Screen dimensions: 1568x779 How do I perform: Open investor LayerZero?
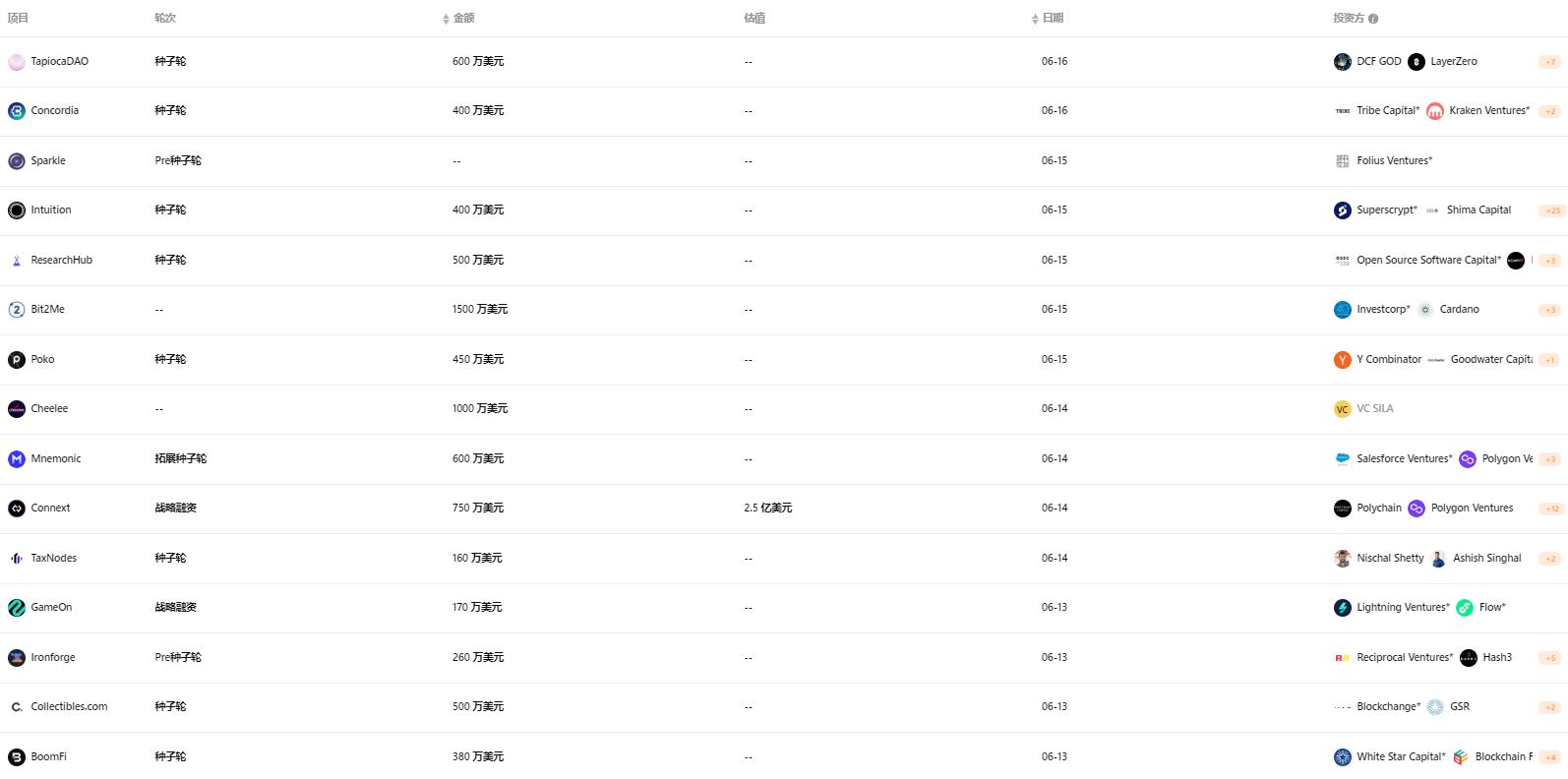1453,62
